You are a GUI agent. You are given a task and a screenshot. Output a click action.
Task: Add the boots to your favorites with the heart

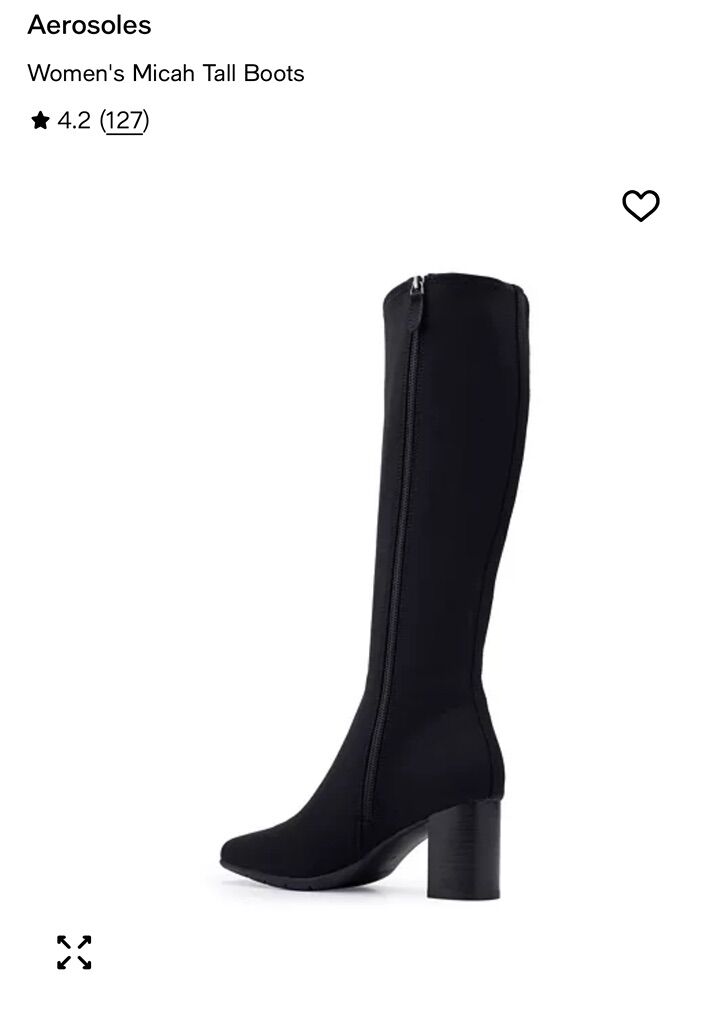tap(641, 206)
